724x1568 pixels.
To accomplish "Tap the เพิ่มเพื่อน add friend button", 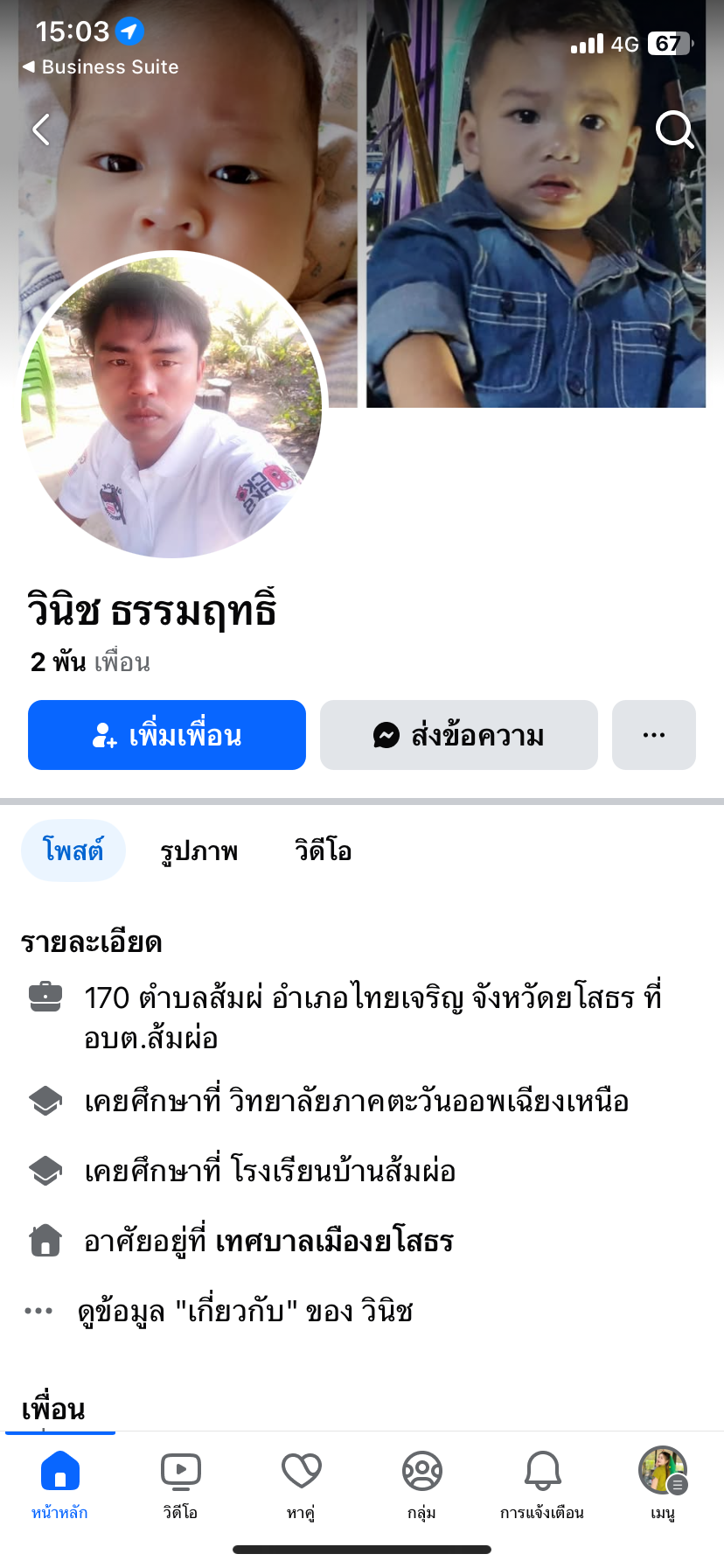I will tap(167, 735).
